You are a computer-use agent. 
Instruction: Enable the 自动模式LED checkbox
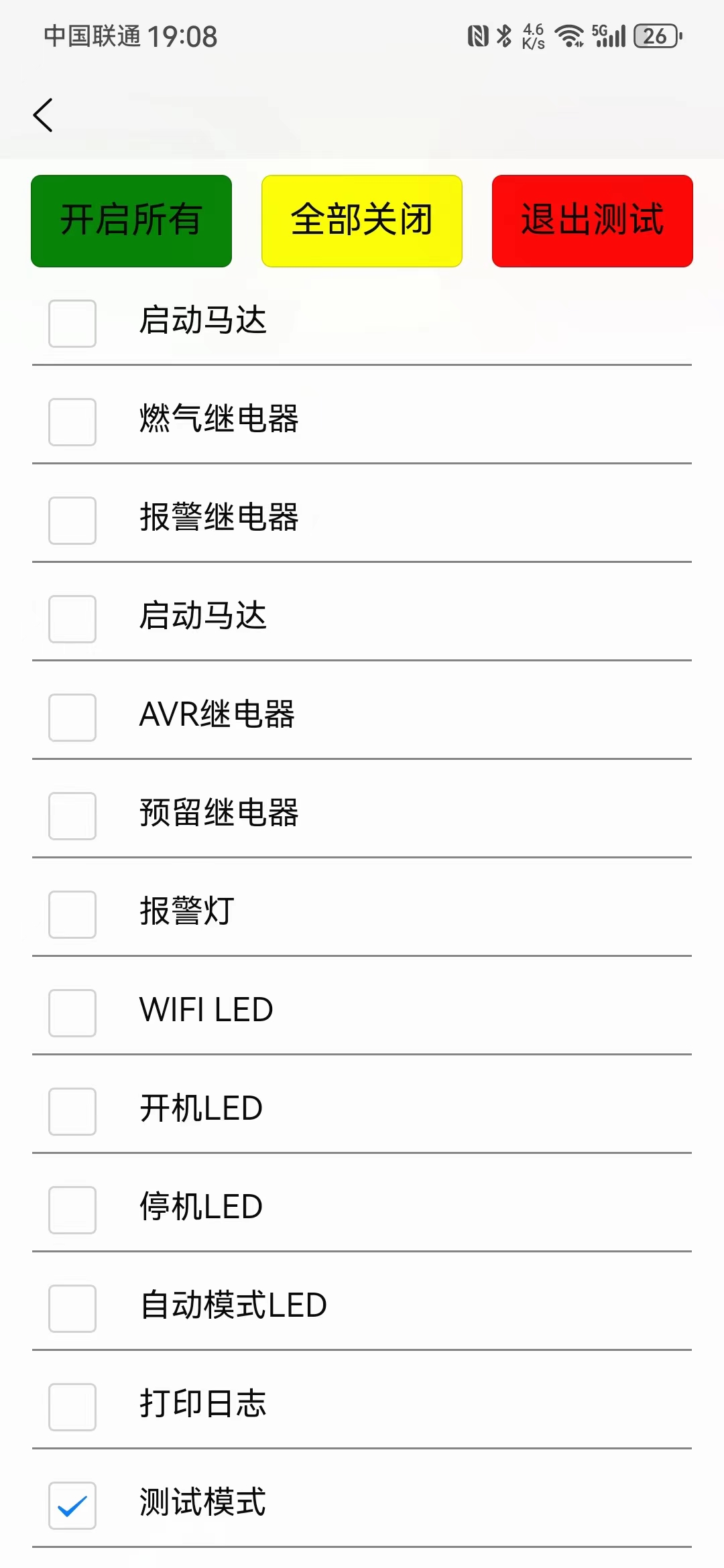(72, 1309)
